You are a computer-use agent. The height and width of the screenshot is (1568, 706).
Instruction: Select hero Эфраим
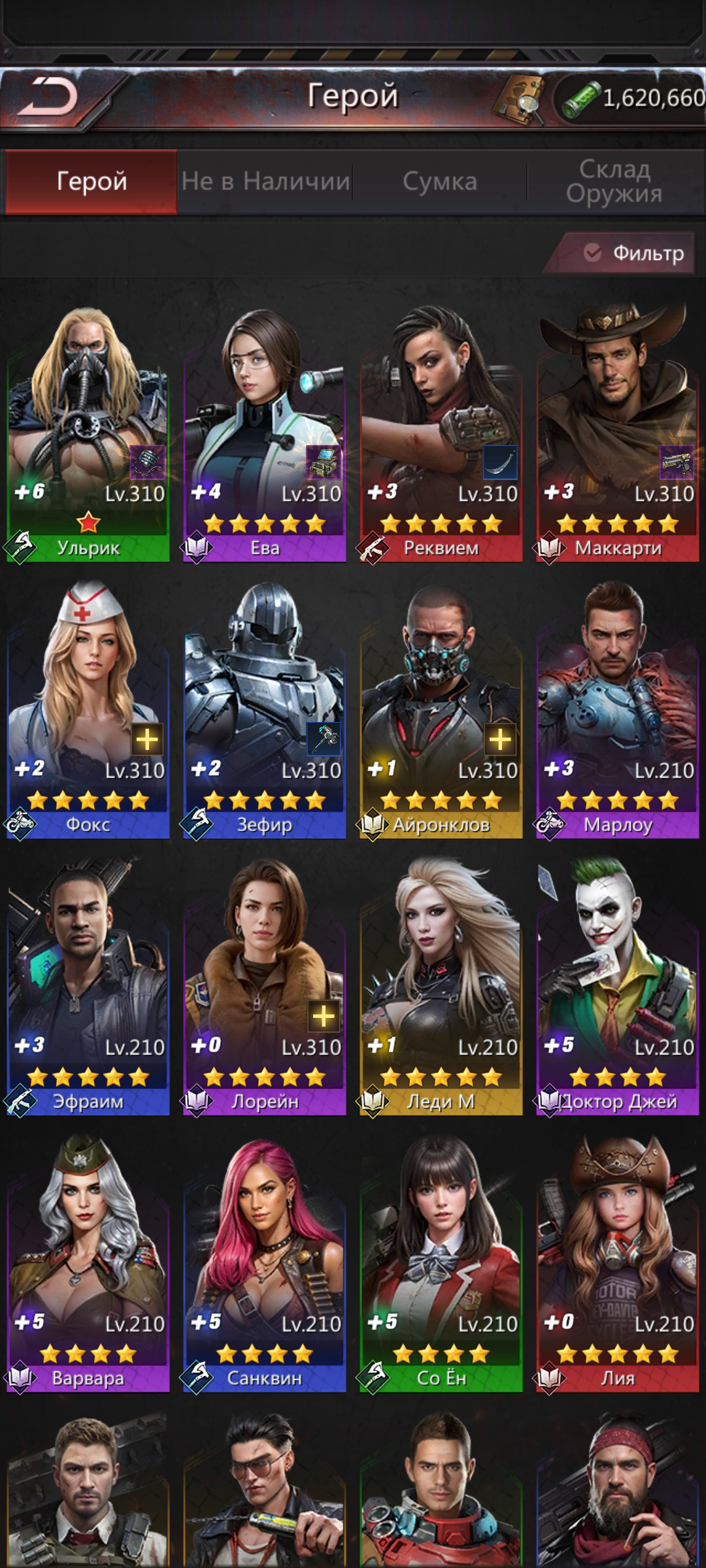coord(88,987)
